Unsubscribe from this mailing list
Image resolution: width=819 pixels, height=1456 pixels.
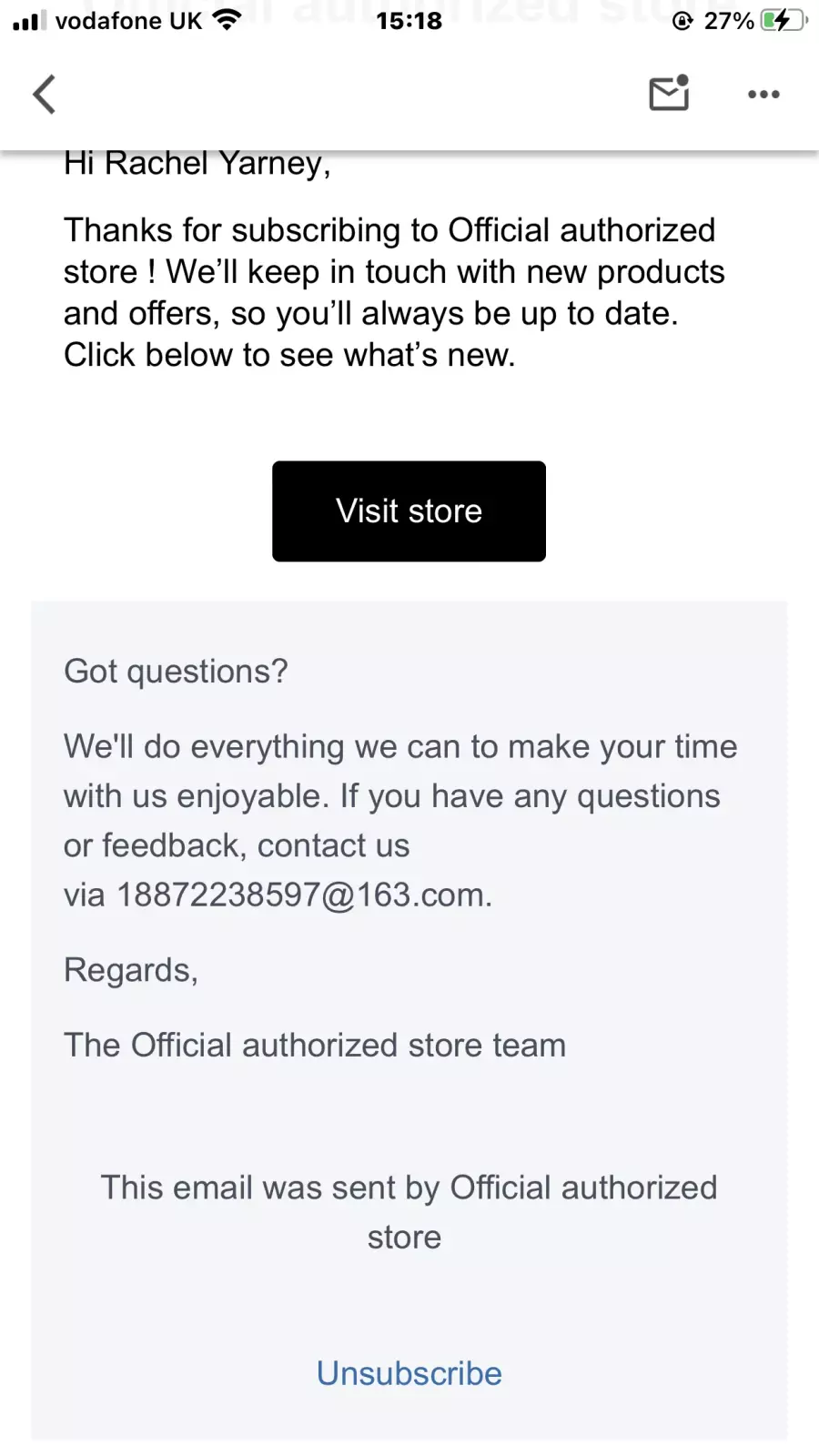click(x=409, y=1373)
